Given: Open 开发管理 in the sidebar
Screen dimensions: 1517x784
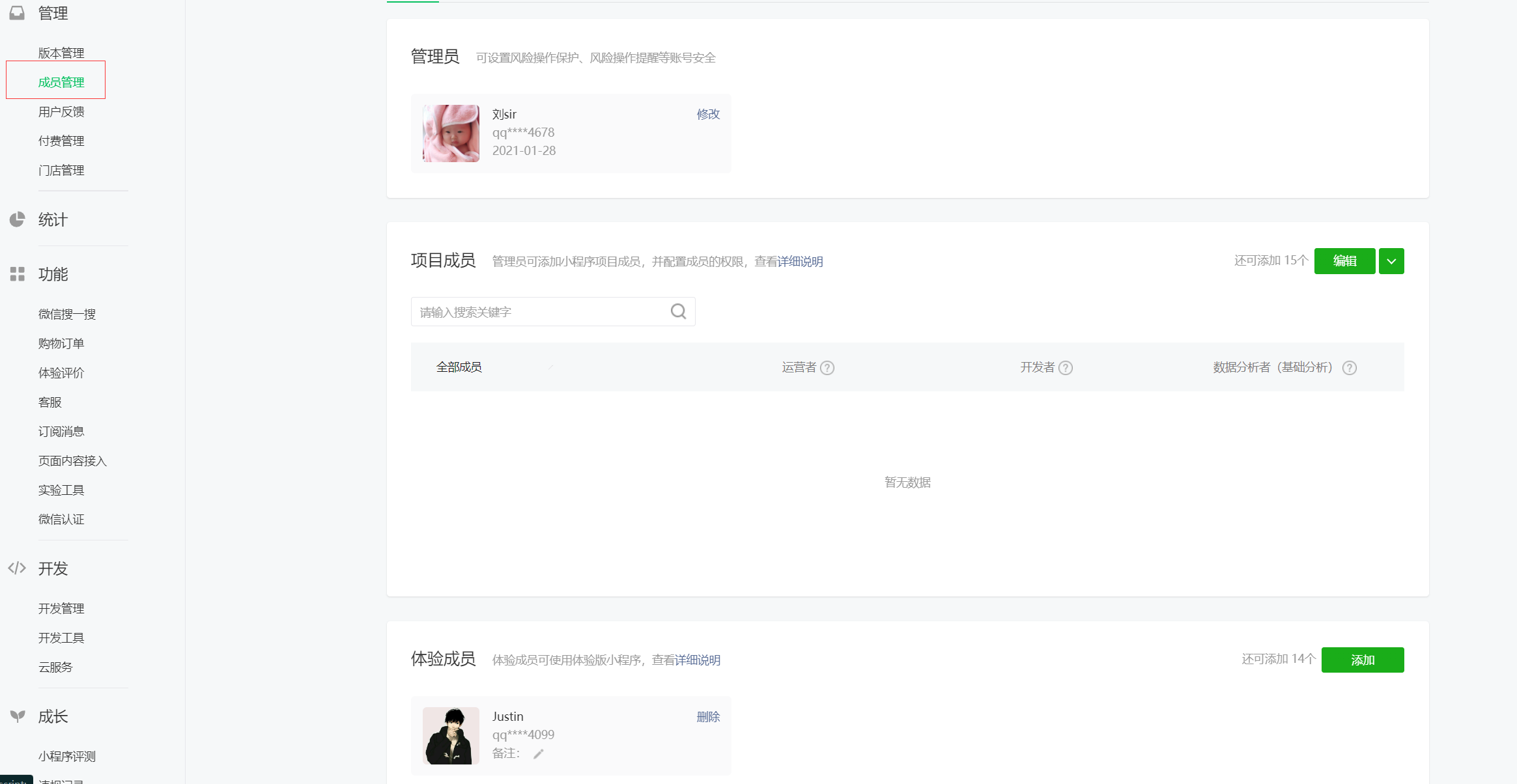Looking at the screenshot, I should pos(61,608).
